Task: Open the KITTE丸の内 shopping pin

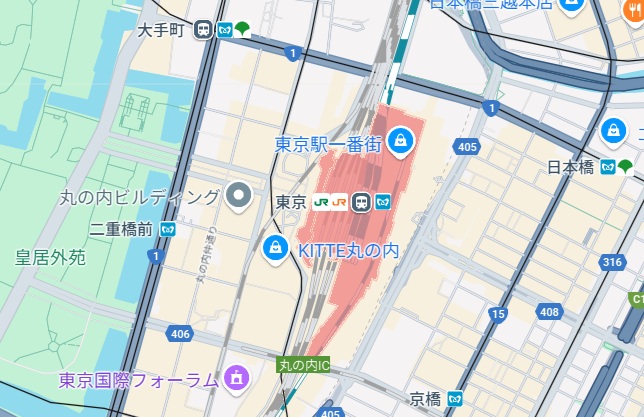Action: 273,247
